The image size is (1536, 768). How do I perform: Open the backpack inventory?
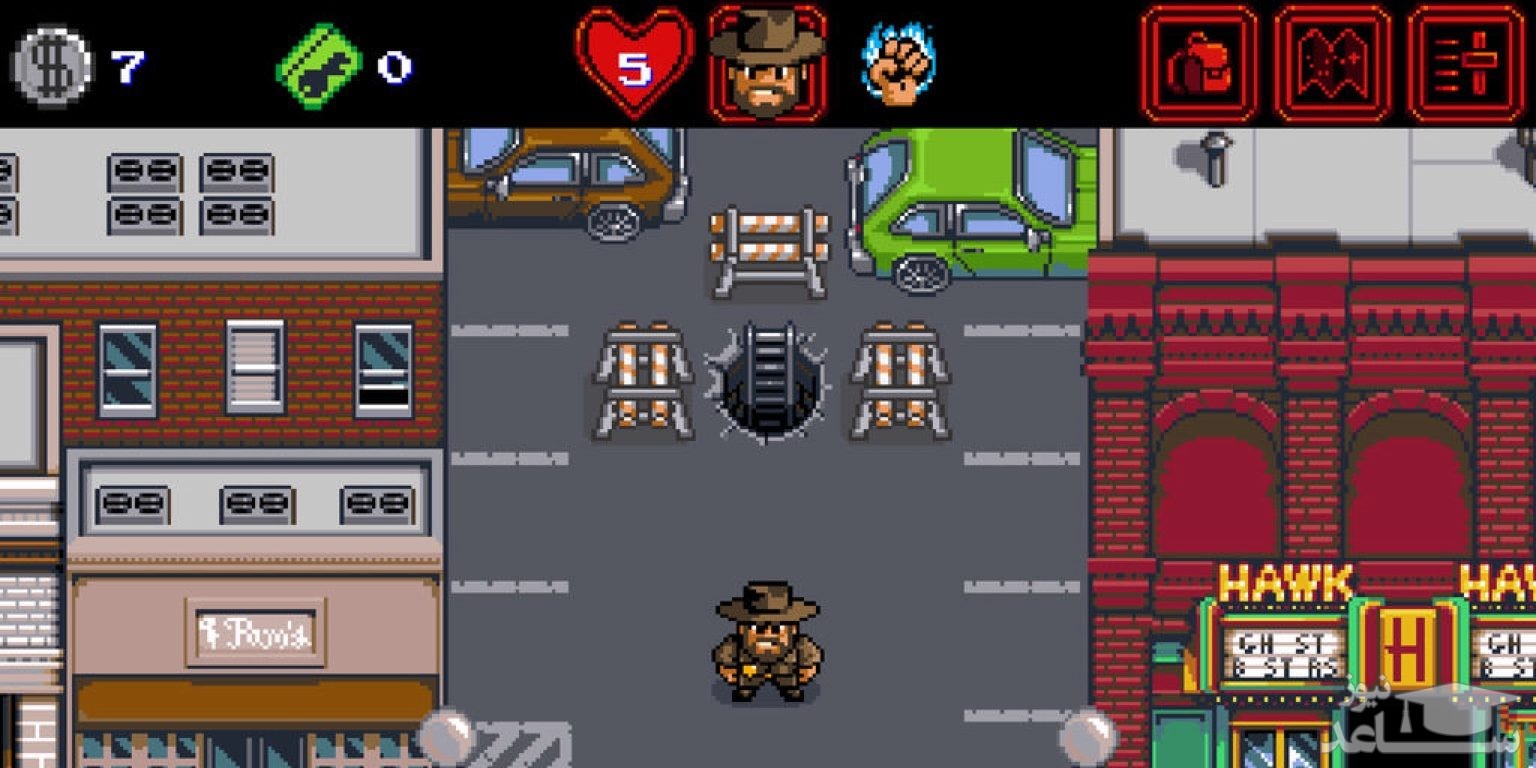[x=1199, y=63]
